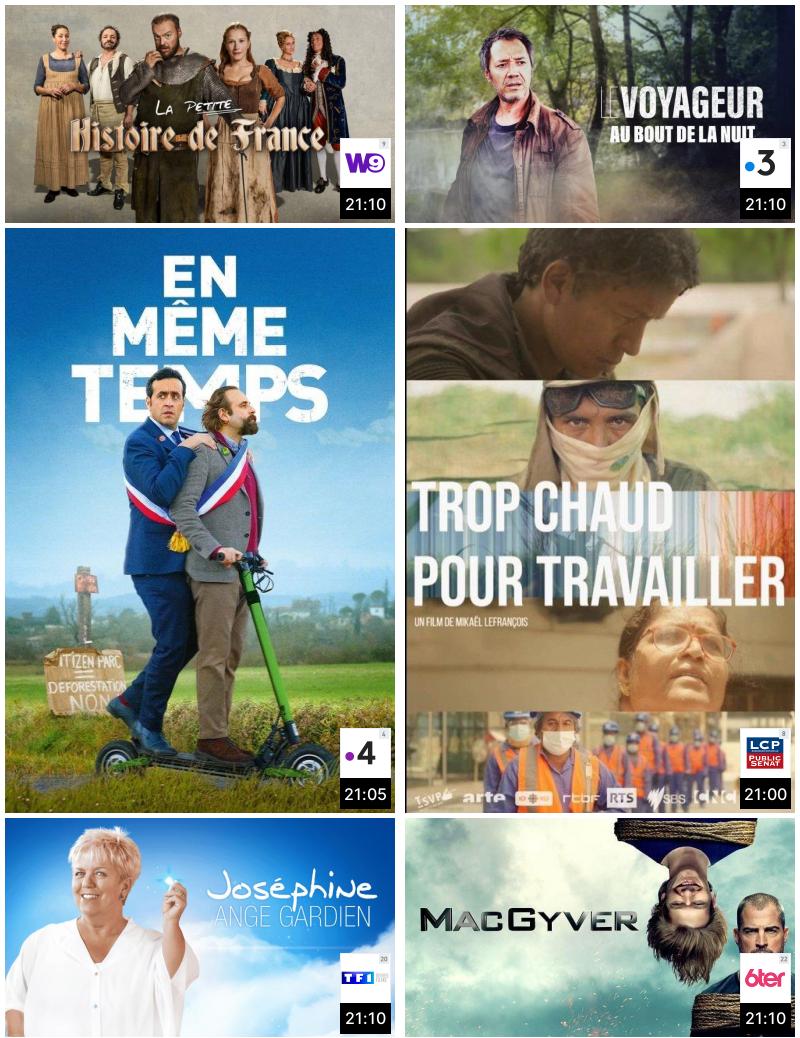Open La Petite Histoire de France on W9
Image resolution: width=800 pixels, height=1038 pixels.
[x=199, y=113]
